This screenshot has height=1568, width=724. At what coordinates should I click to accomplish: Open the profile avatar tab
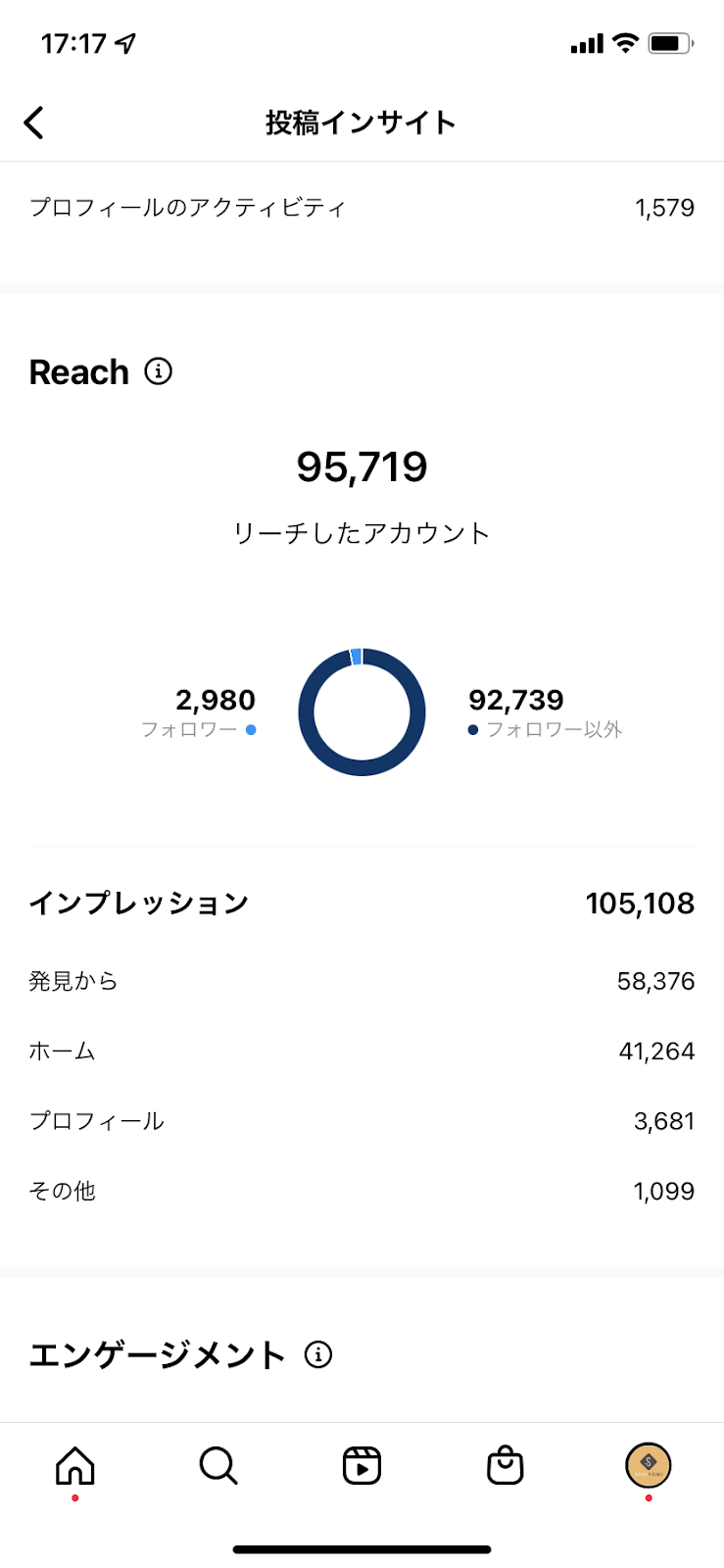pos(649,1466)
